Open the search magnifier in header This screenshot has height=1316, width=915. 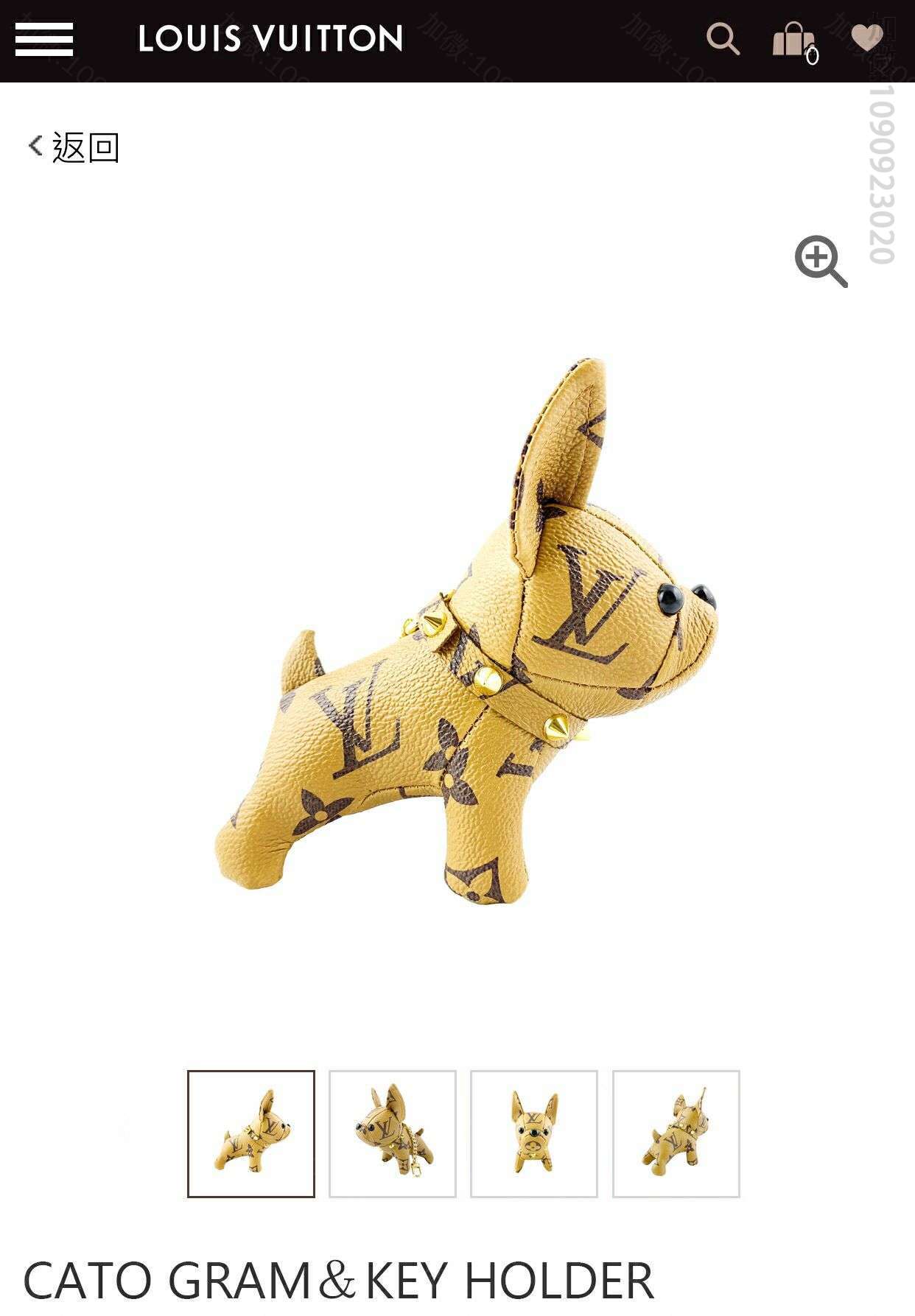point(723,39)
